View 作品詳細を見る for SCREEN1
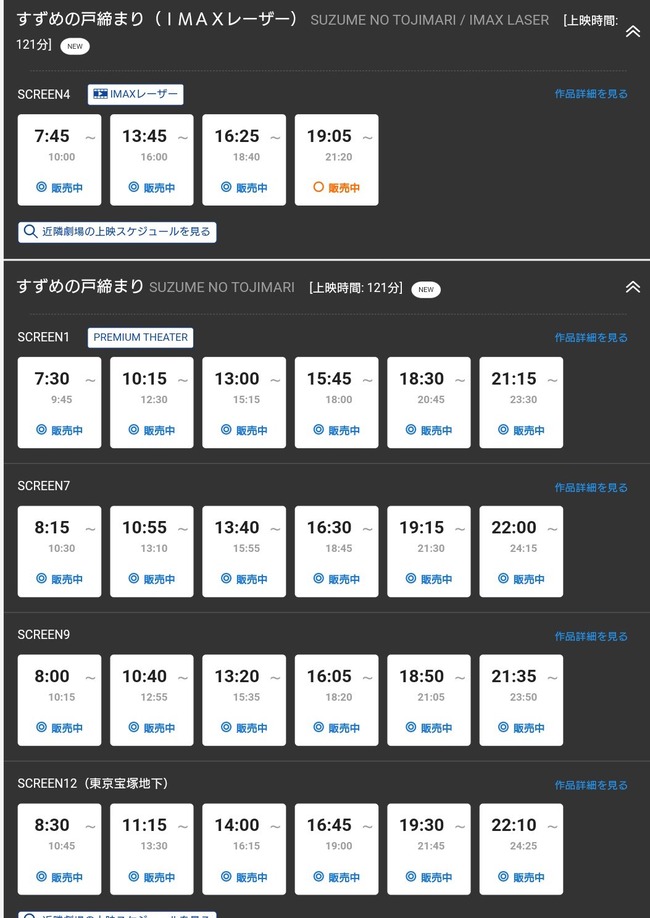The image size is (650, 918). pos(591,338)
